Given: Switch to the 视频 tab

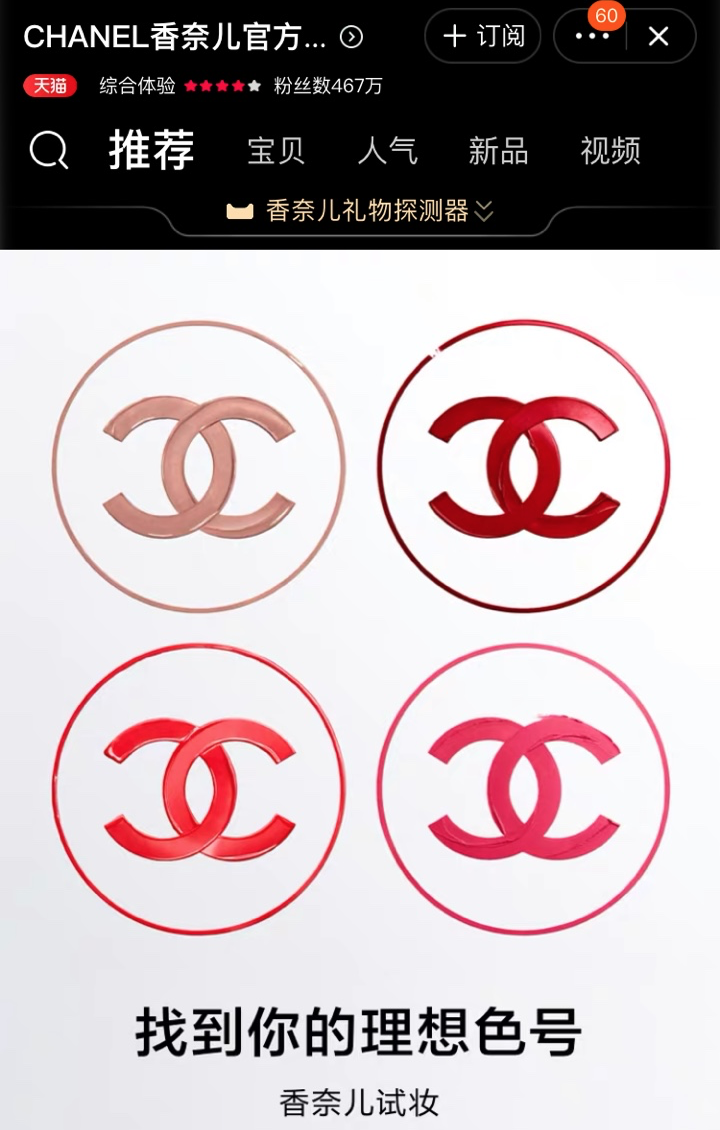Looking at the screenshot, I should pos(610,151).
